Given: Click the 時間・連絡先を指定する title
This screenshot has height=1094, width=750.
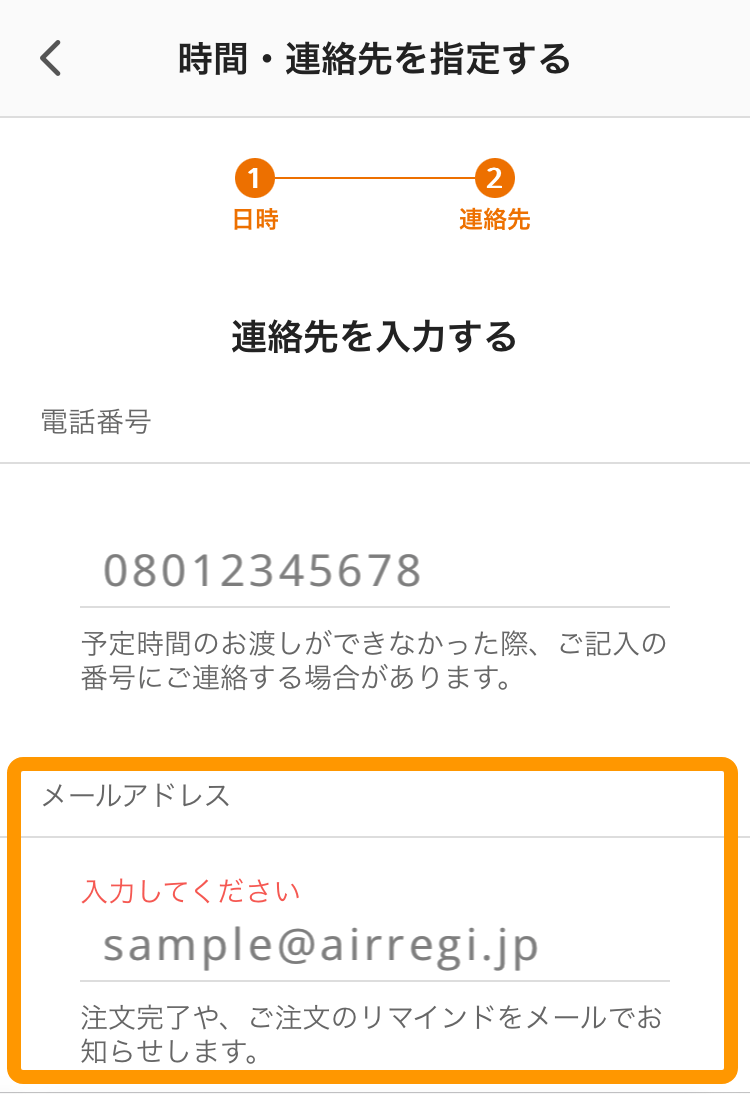Looking at the screenshot, I should [375, 57].
